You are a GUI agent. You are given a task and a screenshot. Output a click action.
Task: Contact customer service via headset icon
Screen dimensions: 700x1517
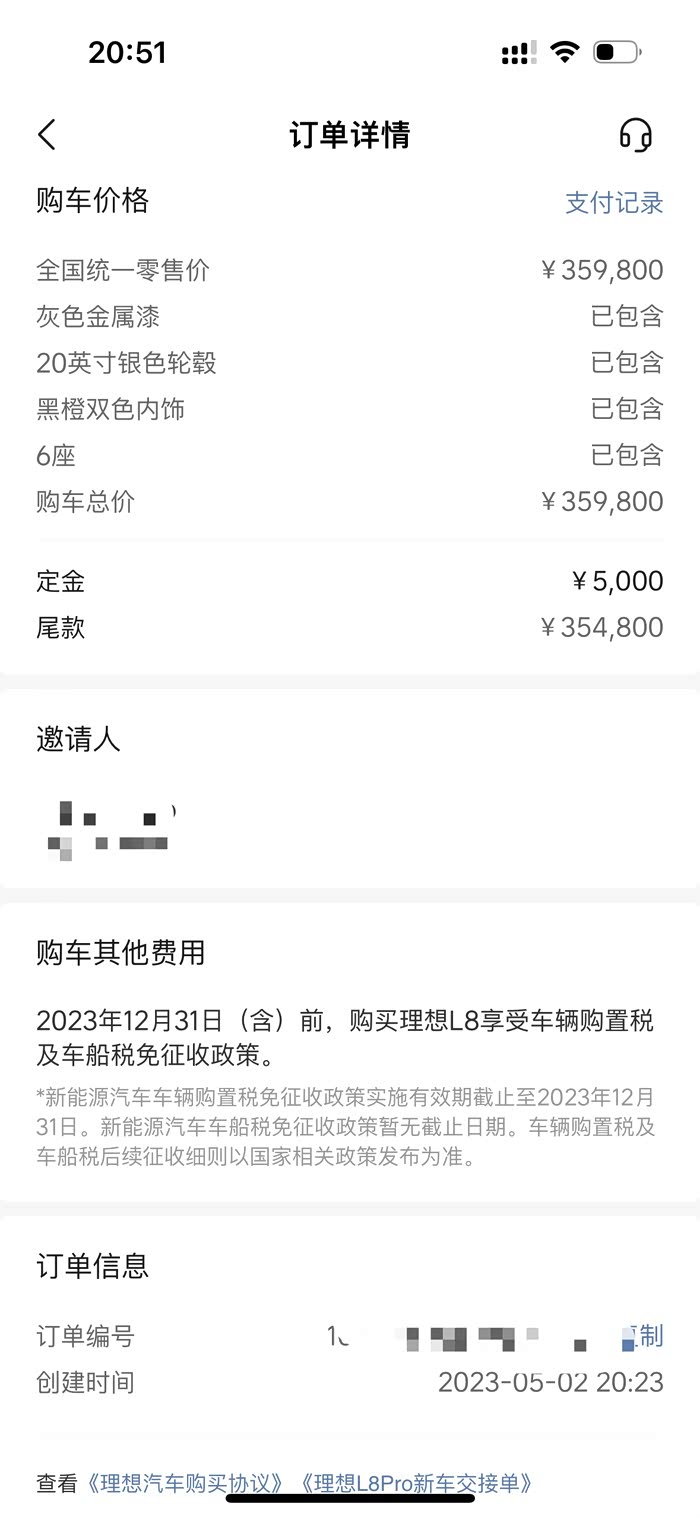tap(635, 135)
